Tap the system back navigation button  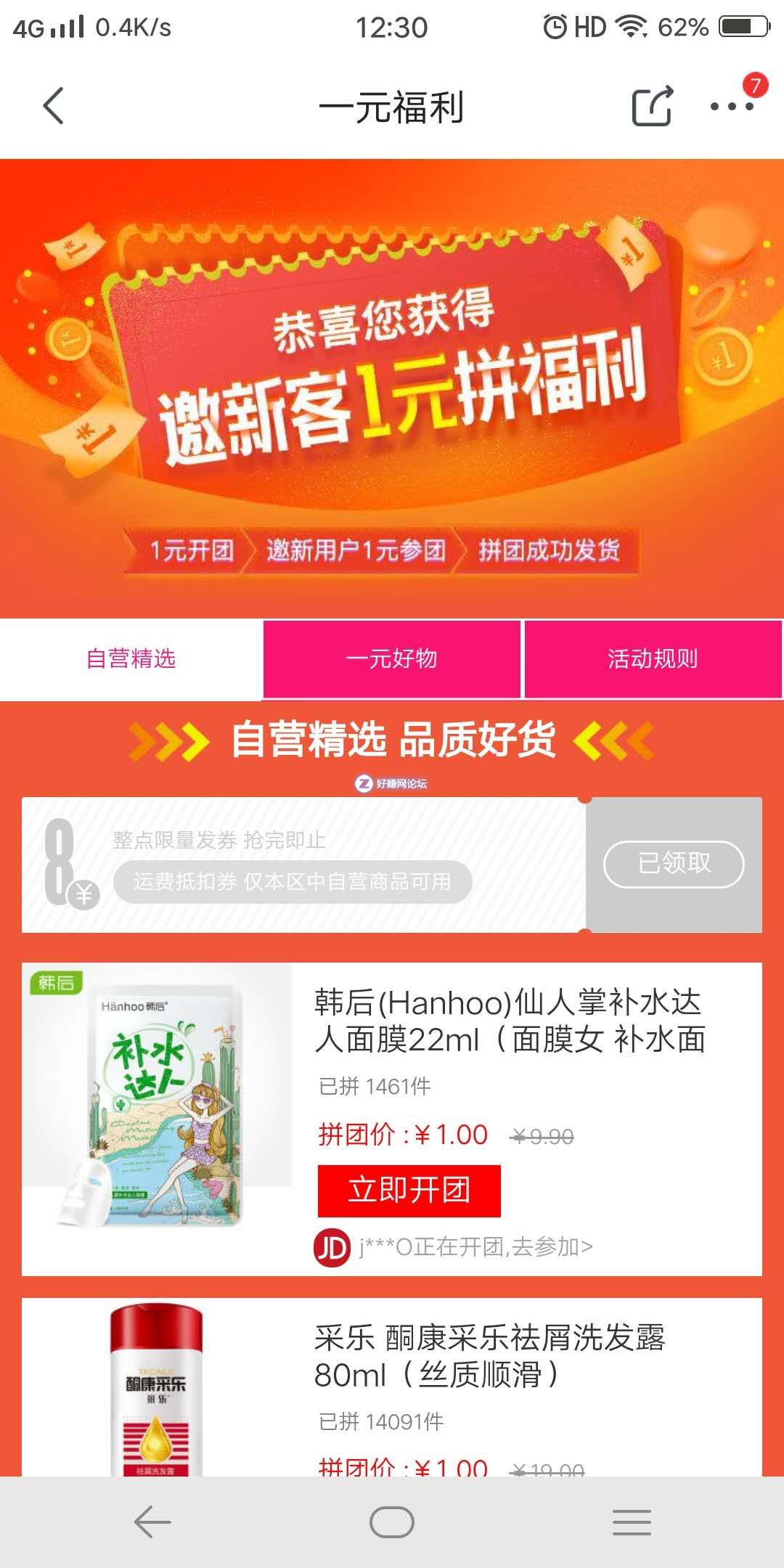[152, 1522]
